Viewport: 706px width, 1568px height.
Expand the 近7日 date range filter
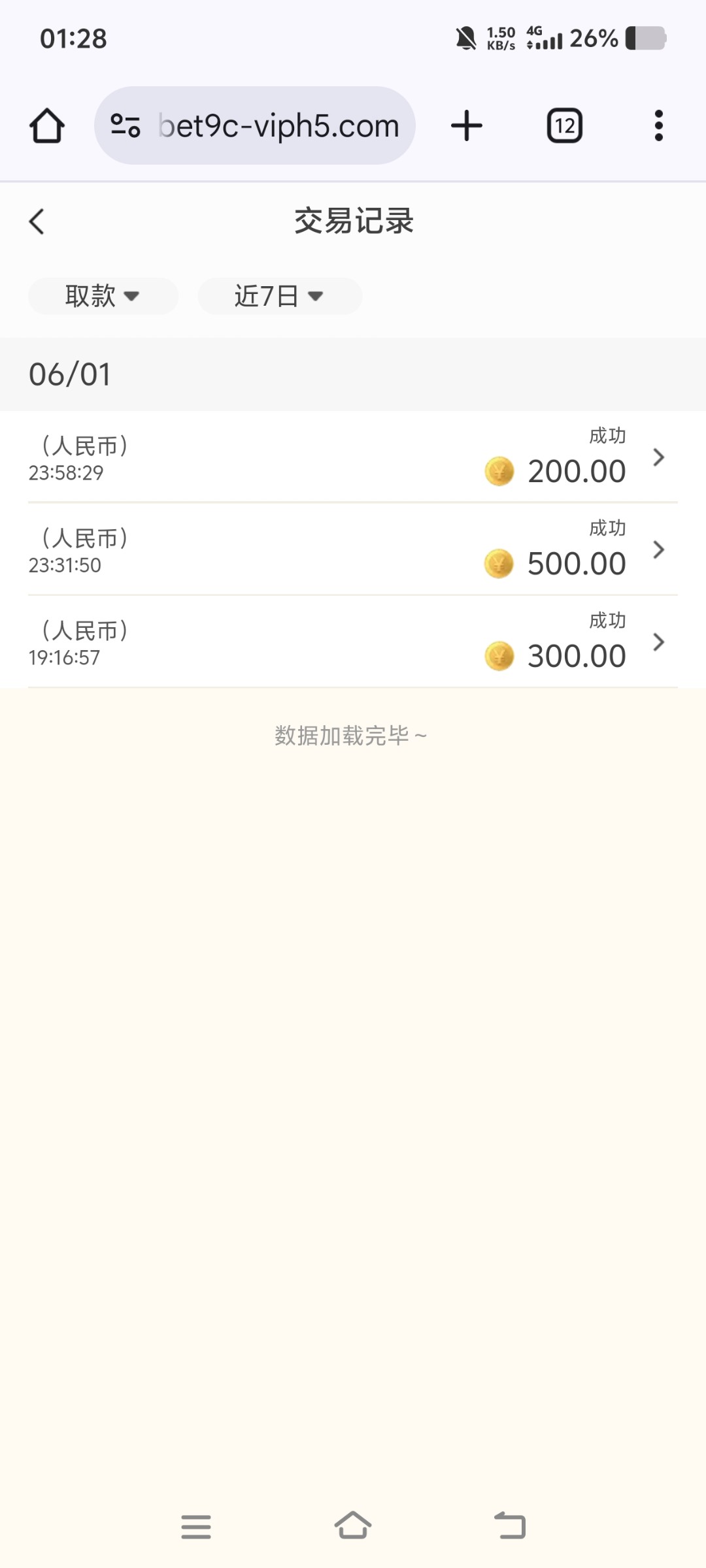[x=279, y=296]
